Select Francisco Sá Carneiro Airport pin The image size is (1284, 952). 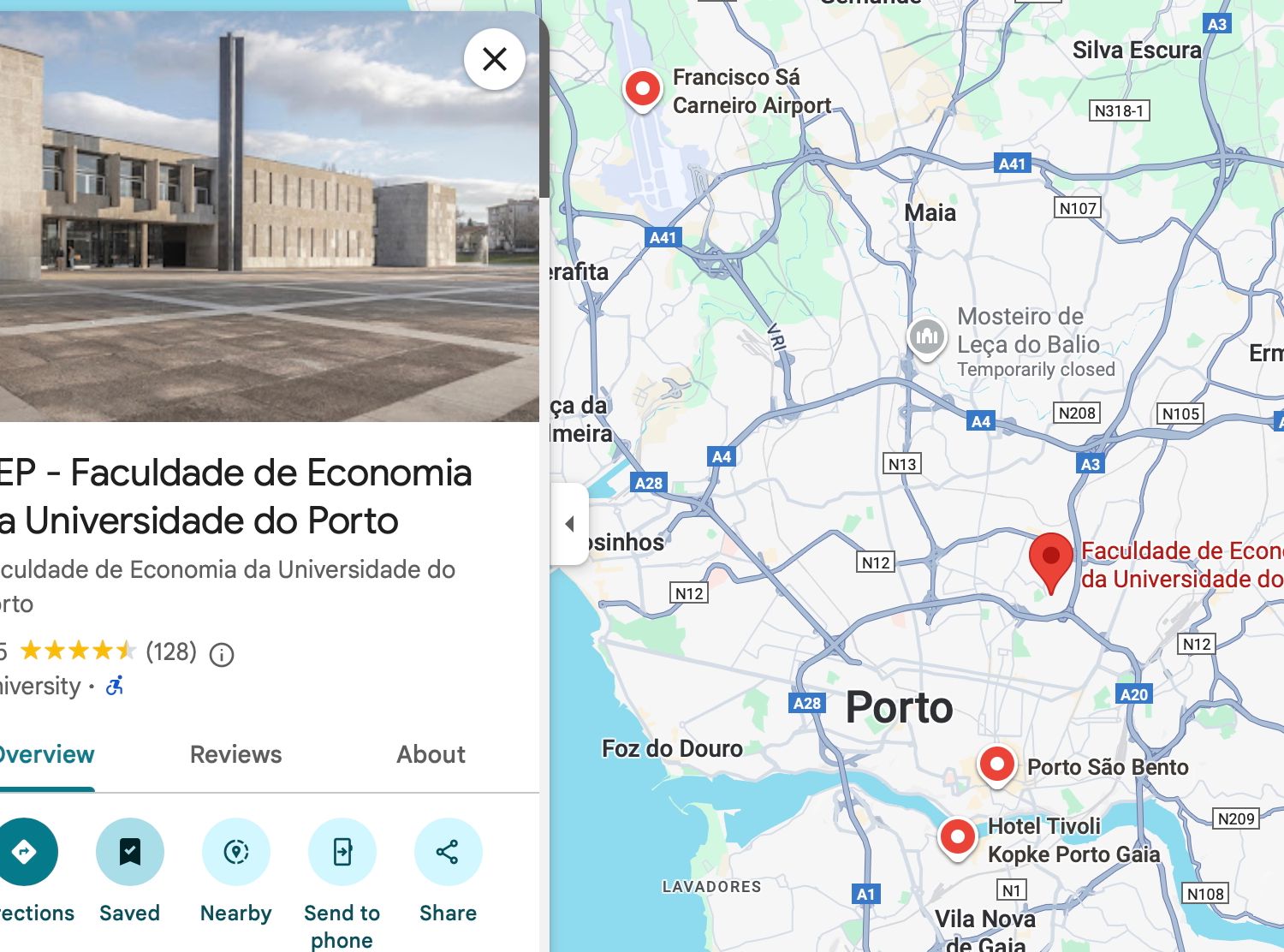coord(642,88)
